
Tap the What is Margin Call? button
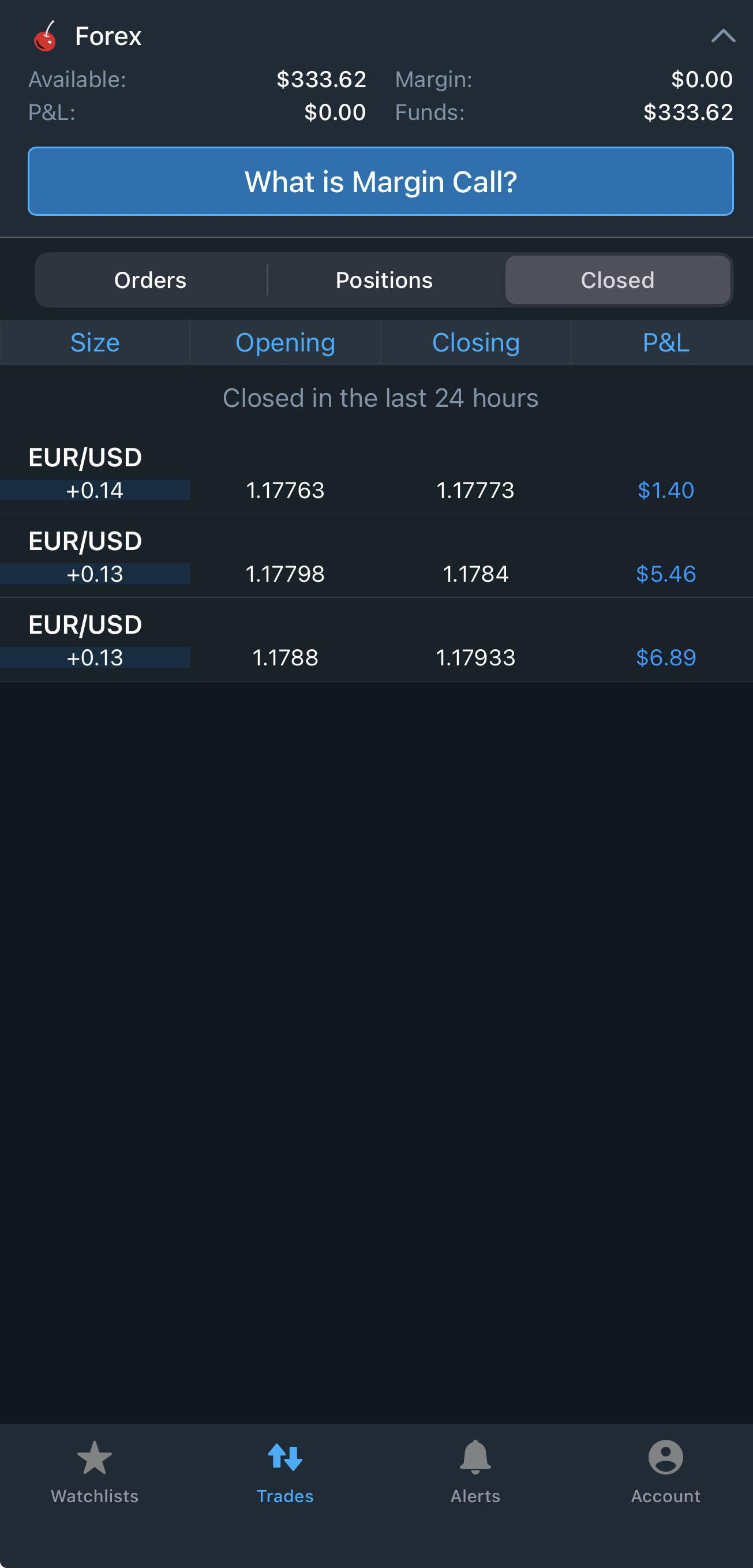pyautogui.click(x=380, y=181)
